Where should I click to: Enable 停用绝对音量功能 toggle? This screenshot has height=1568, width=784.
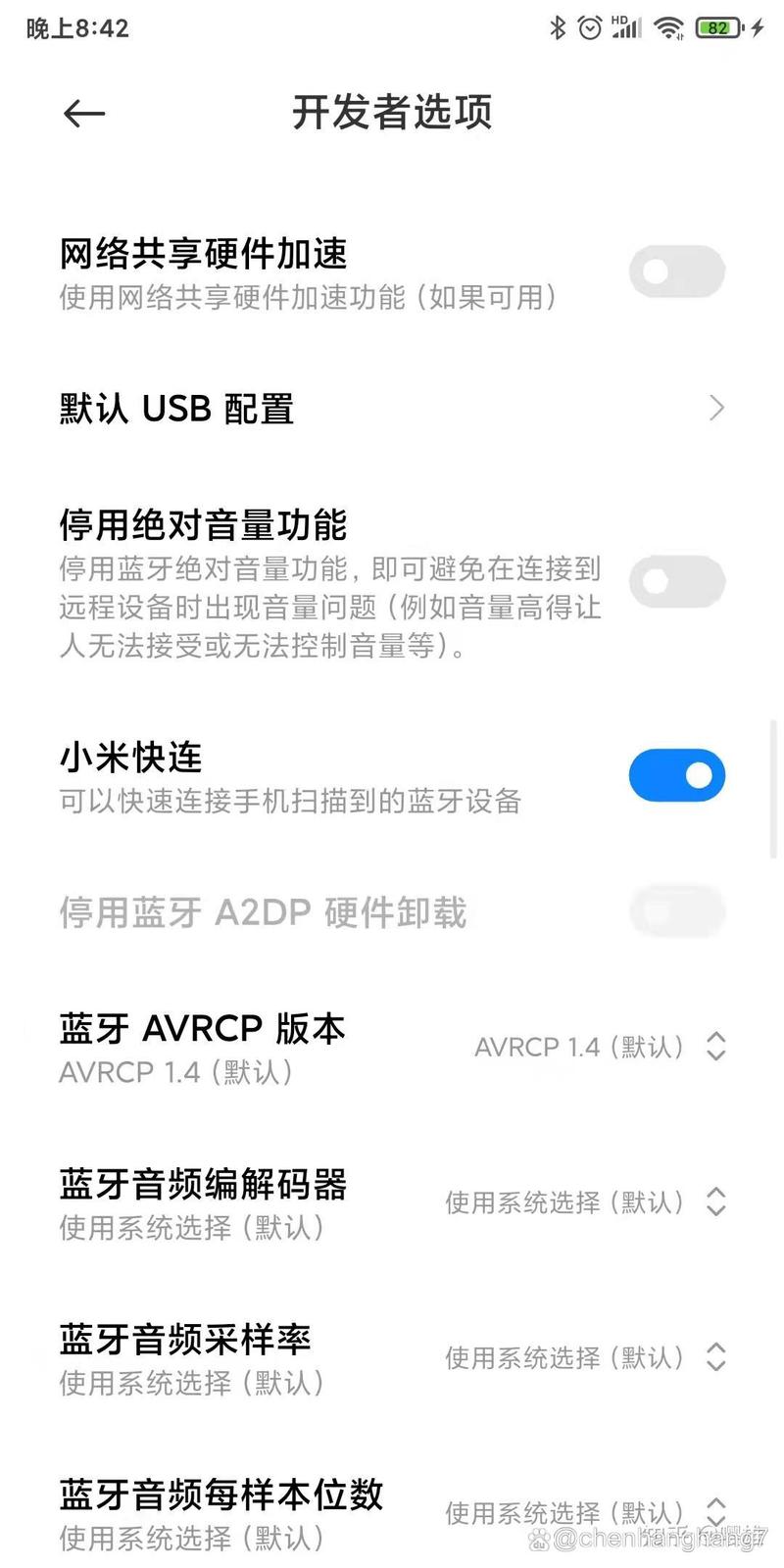(x=677, y=581)
